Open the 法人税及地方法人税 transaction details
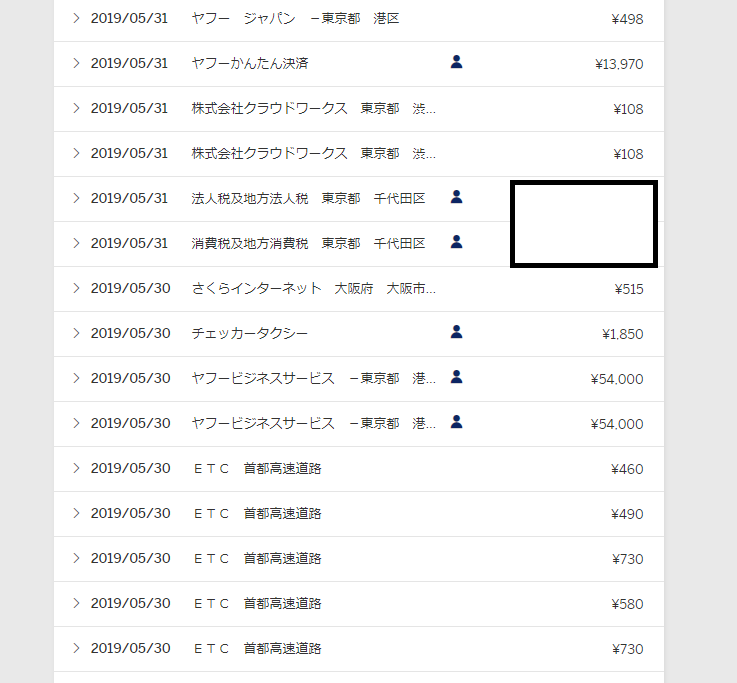 tap(76, 198)
